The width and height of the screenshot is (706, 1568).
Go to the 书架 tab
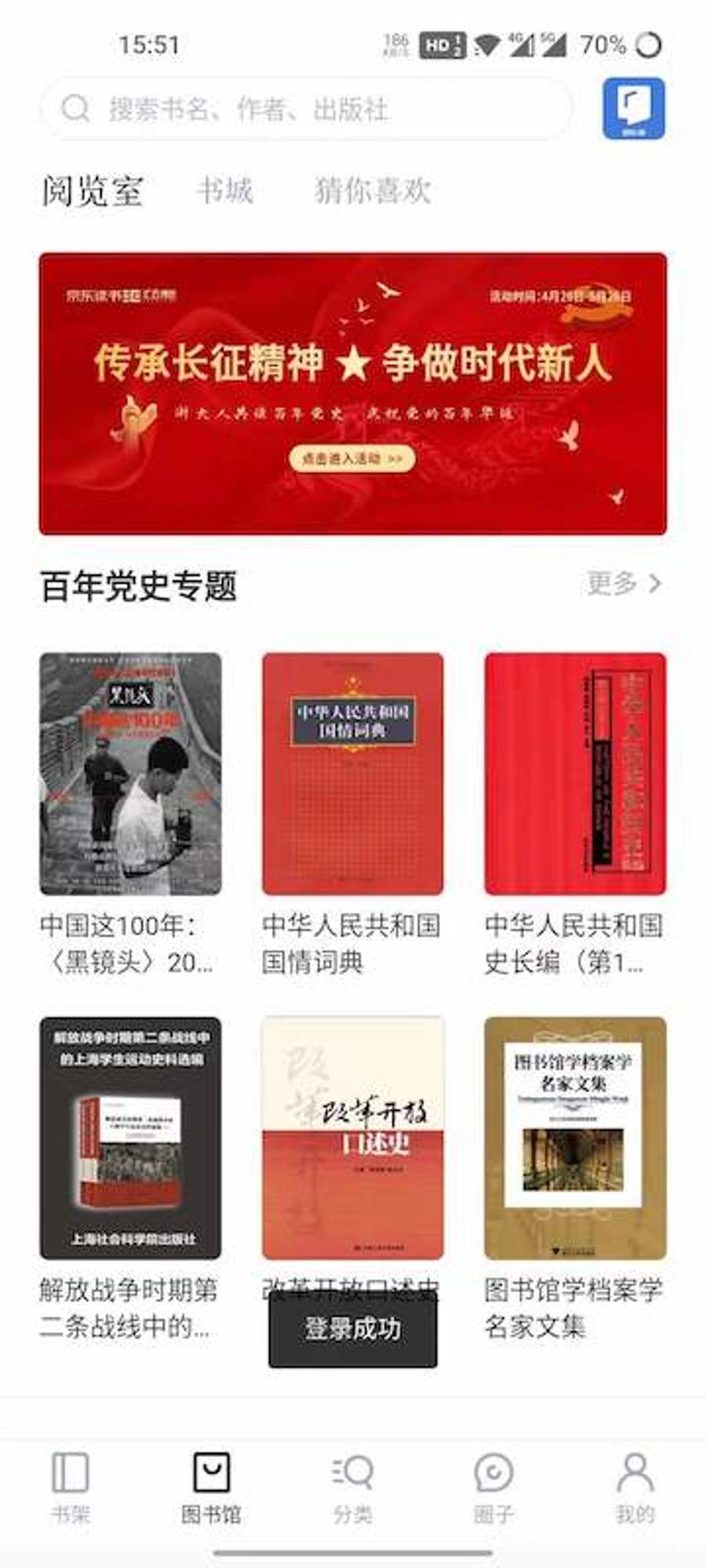[71, 1486]
